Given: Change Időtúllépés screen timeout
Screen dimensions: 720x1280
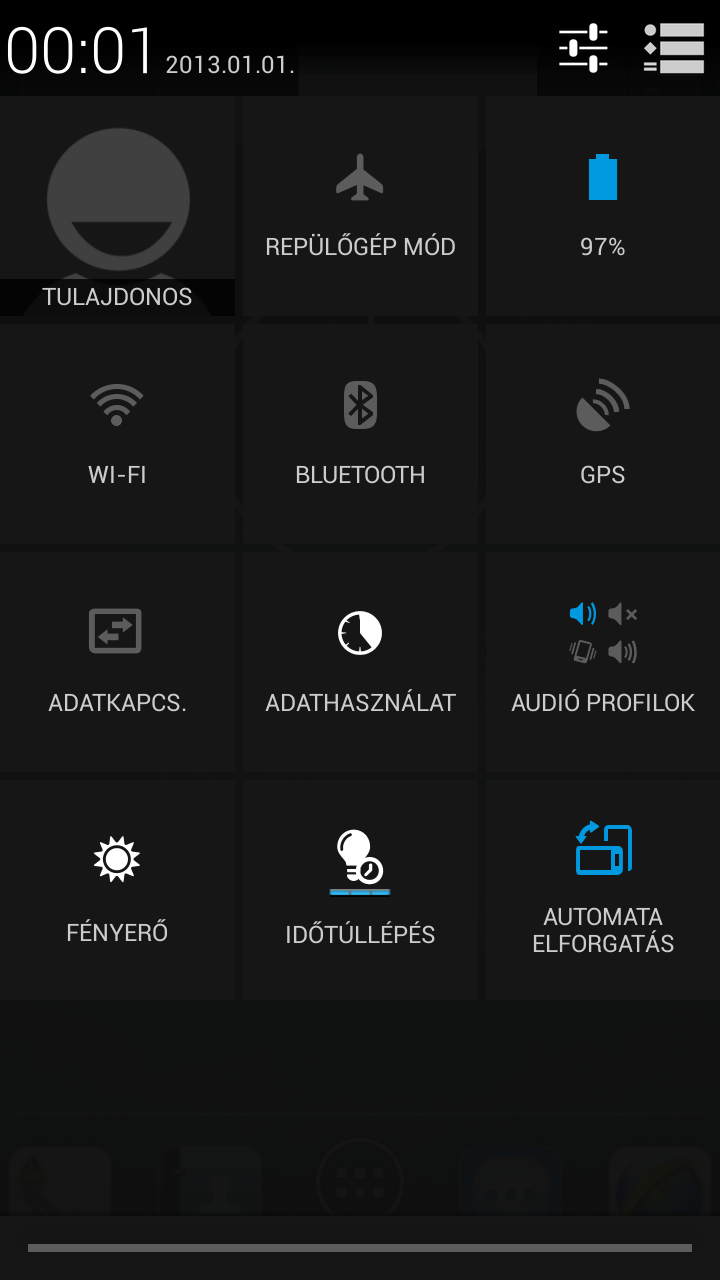Looking at the screenshot, I should (x=360, y=890).
